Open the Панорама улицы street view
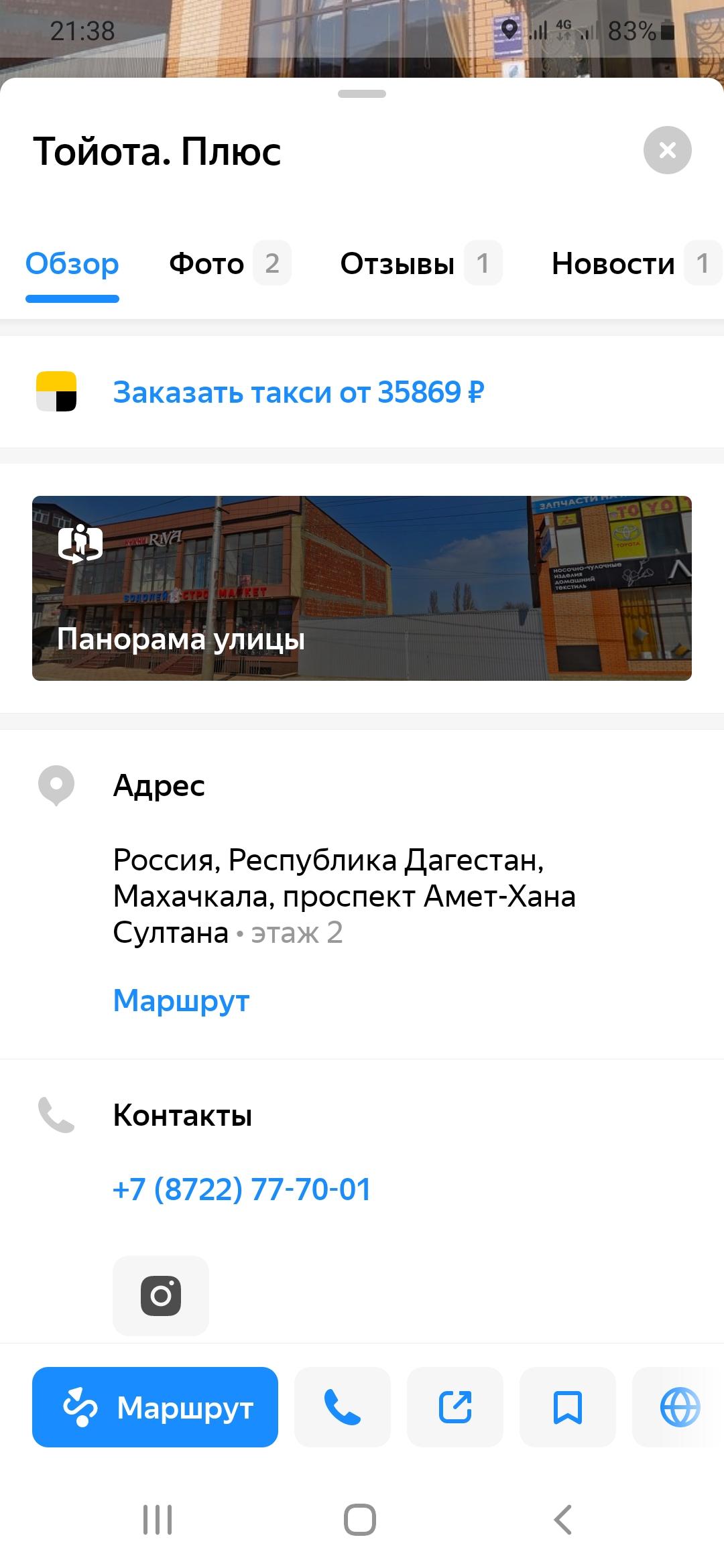724x1568 pixels. pyautogui.click(x=362, y=588)
